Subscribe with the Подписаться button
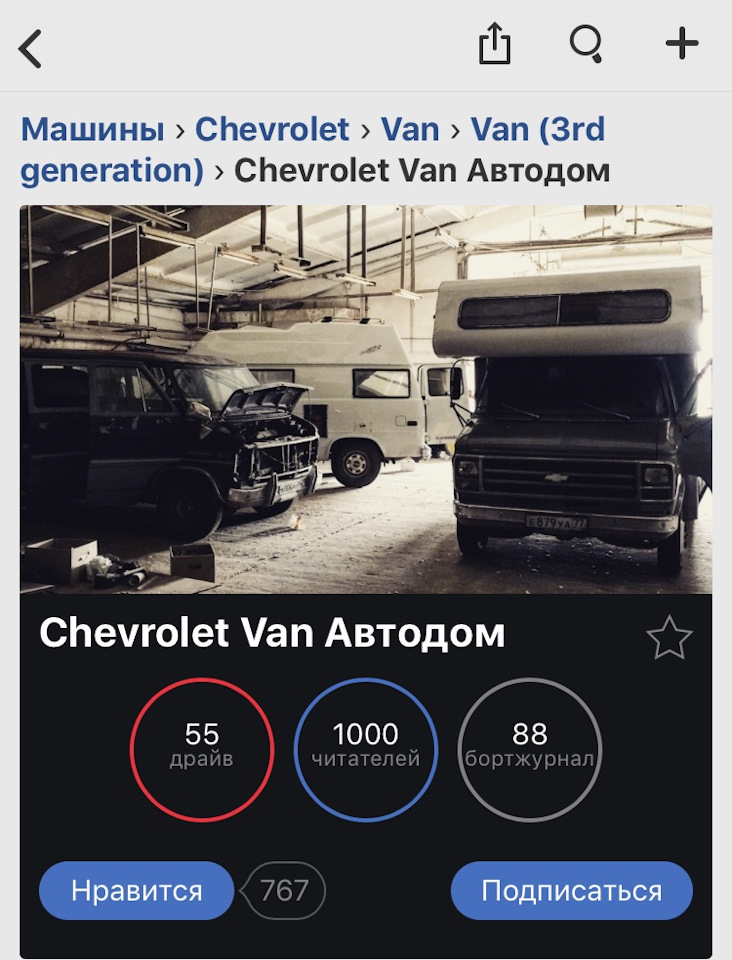This screenshot has width=732, height=960. 571,890
